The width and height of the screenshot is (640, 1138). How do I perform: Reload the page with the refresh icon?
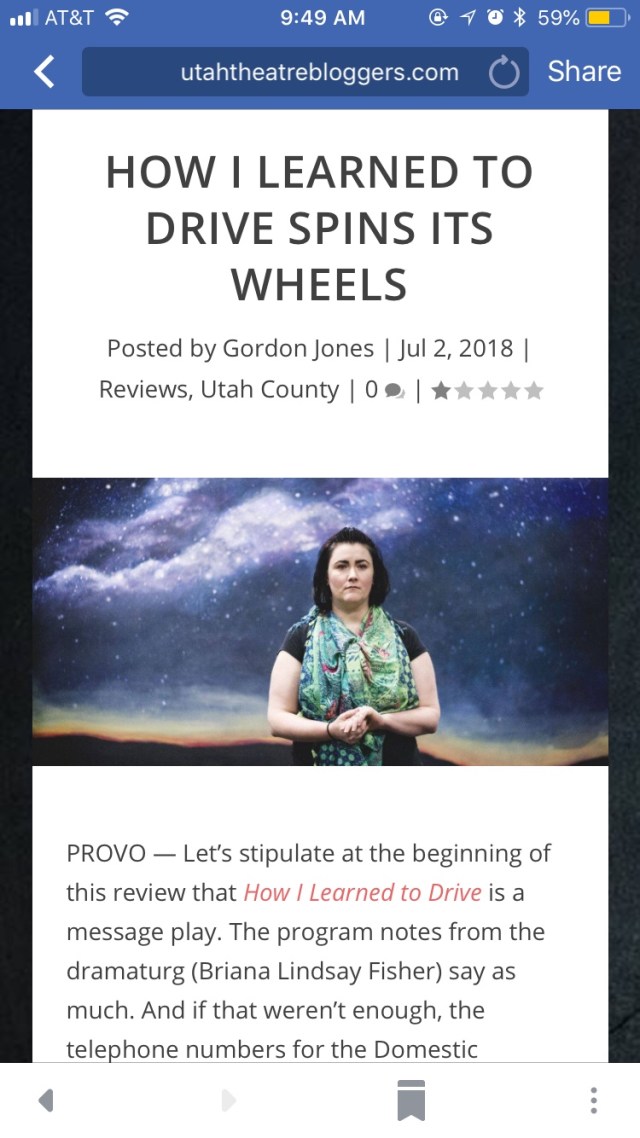tap(505, 73)
